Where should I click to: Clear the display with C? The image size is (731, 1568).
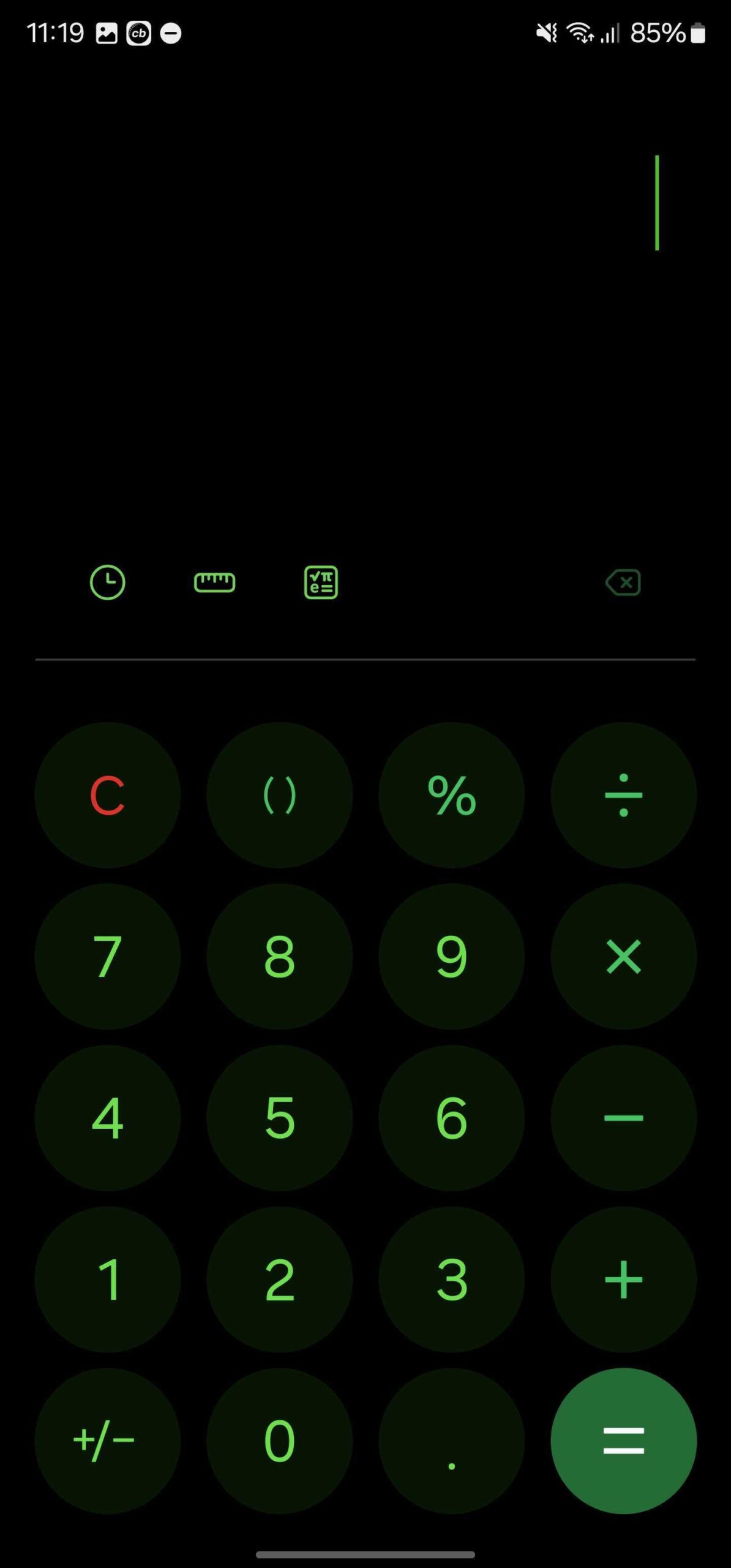click(x=107, y=795)
